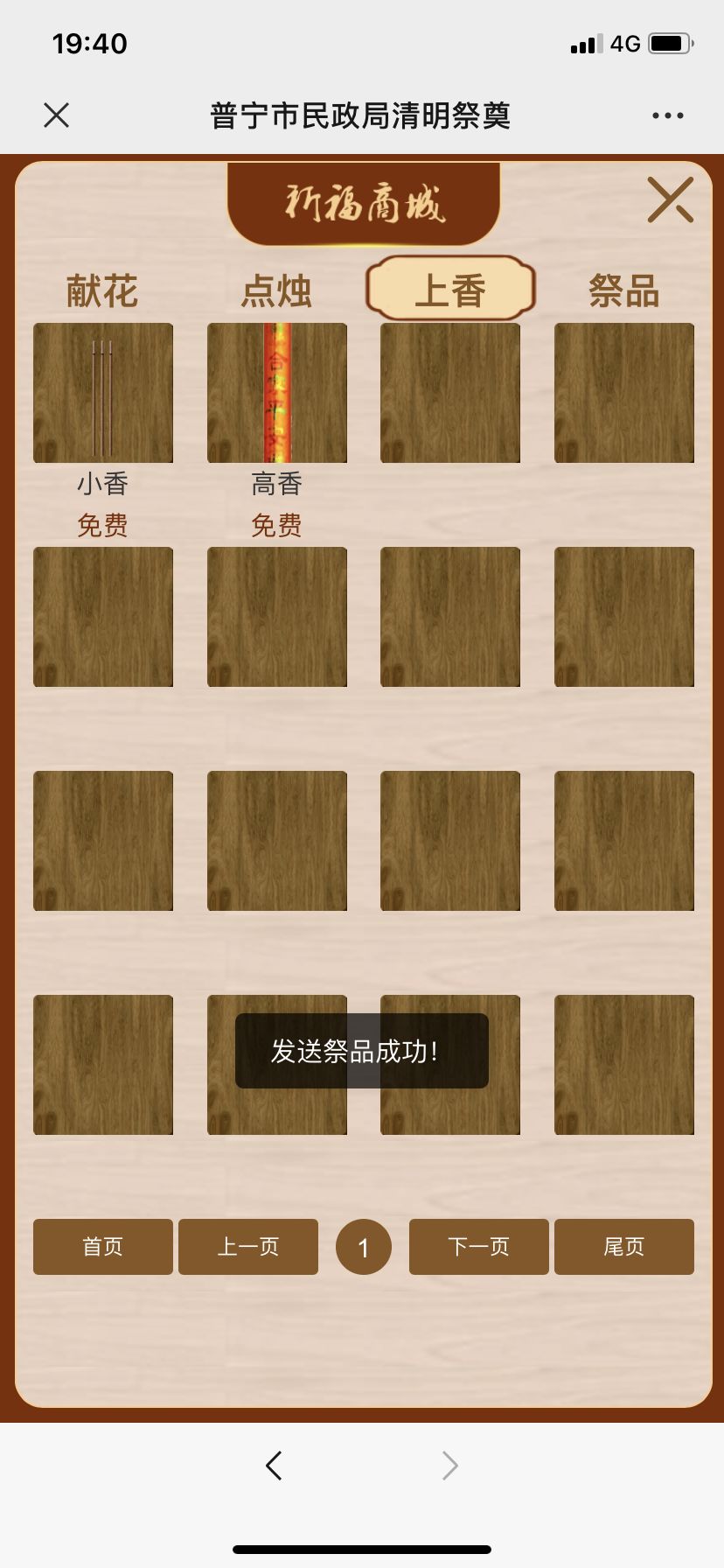Image resolution: width=724 pixels, height=1568 pixels.
Task: Jump to 尾页 last page
Action: (623, 1246)
